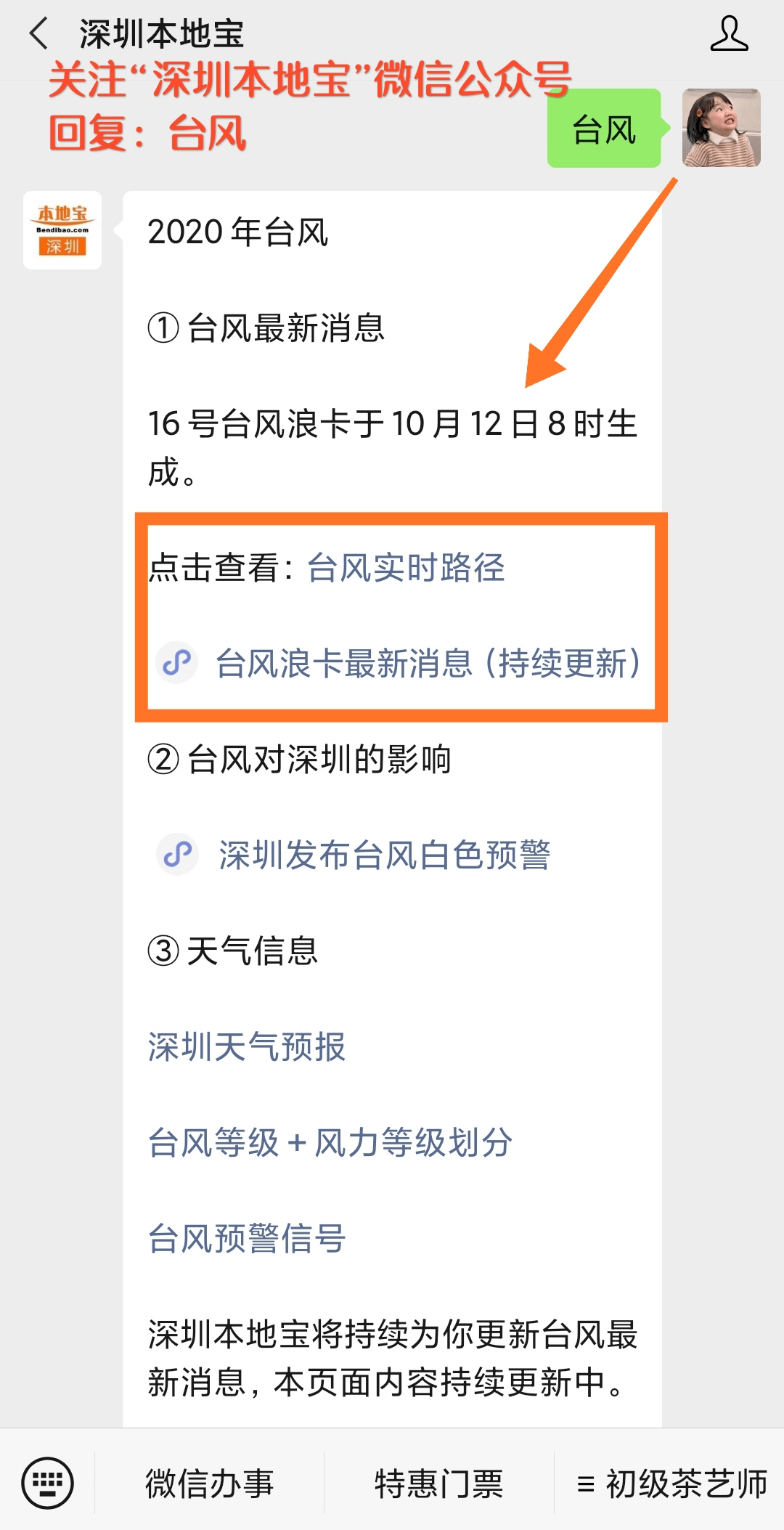Open the 台风实时路径 link
The image size is (784, 1530).
(406, 567)
